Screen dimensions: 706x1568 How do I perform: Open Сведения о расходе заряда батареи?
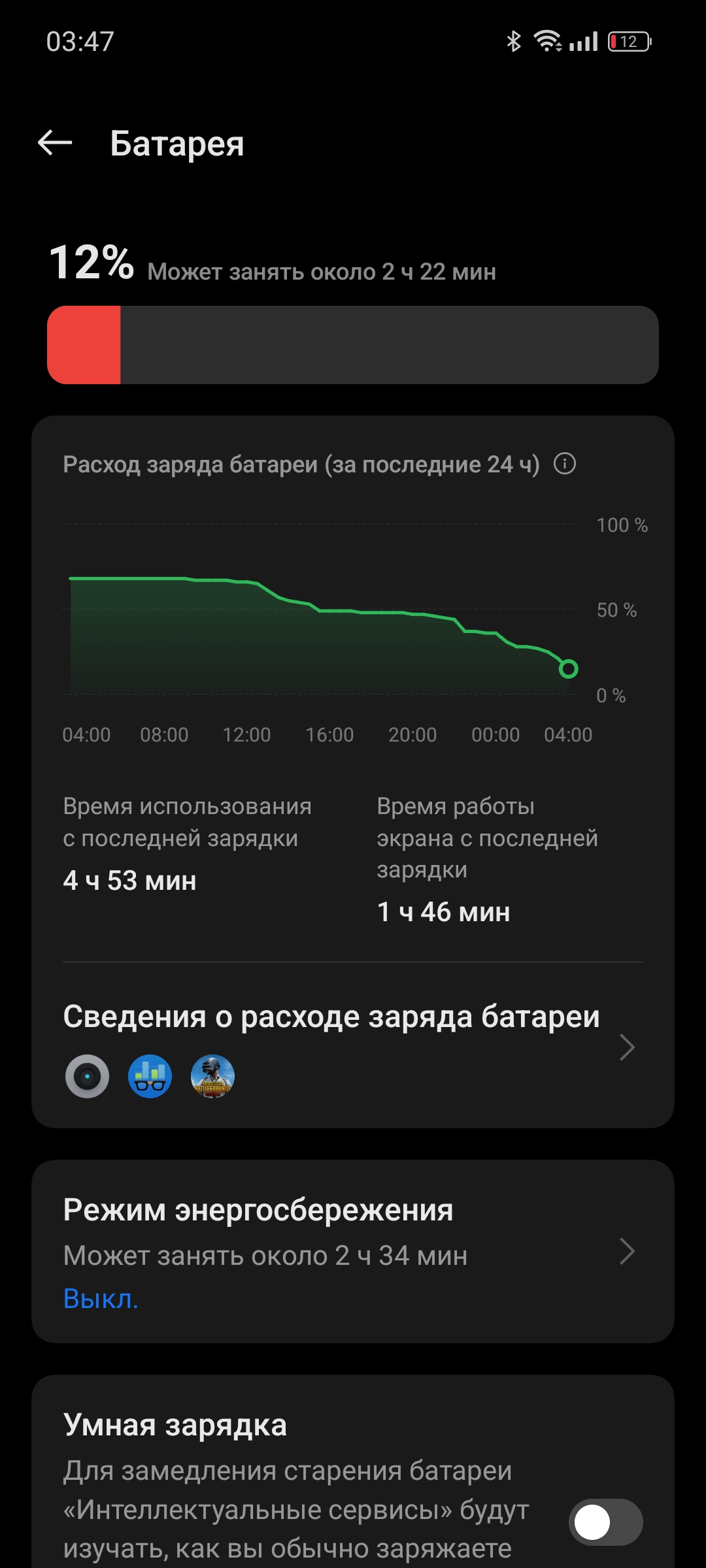pyautogui.click(x=353, y=1047)
